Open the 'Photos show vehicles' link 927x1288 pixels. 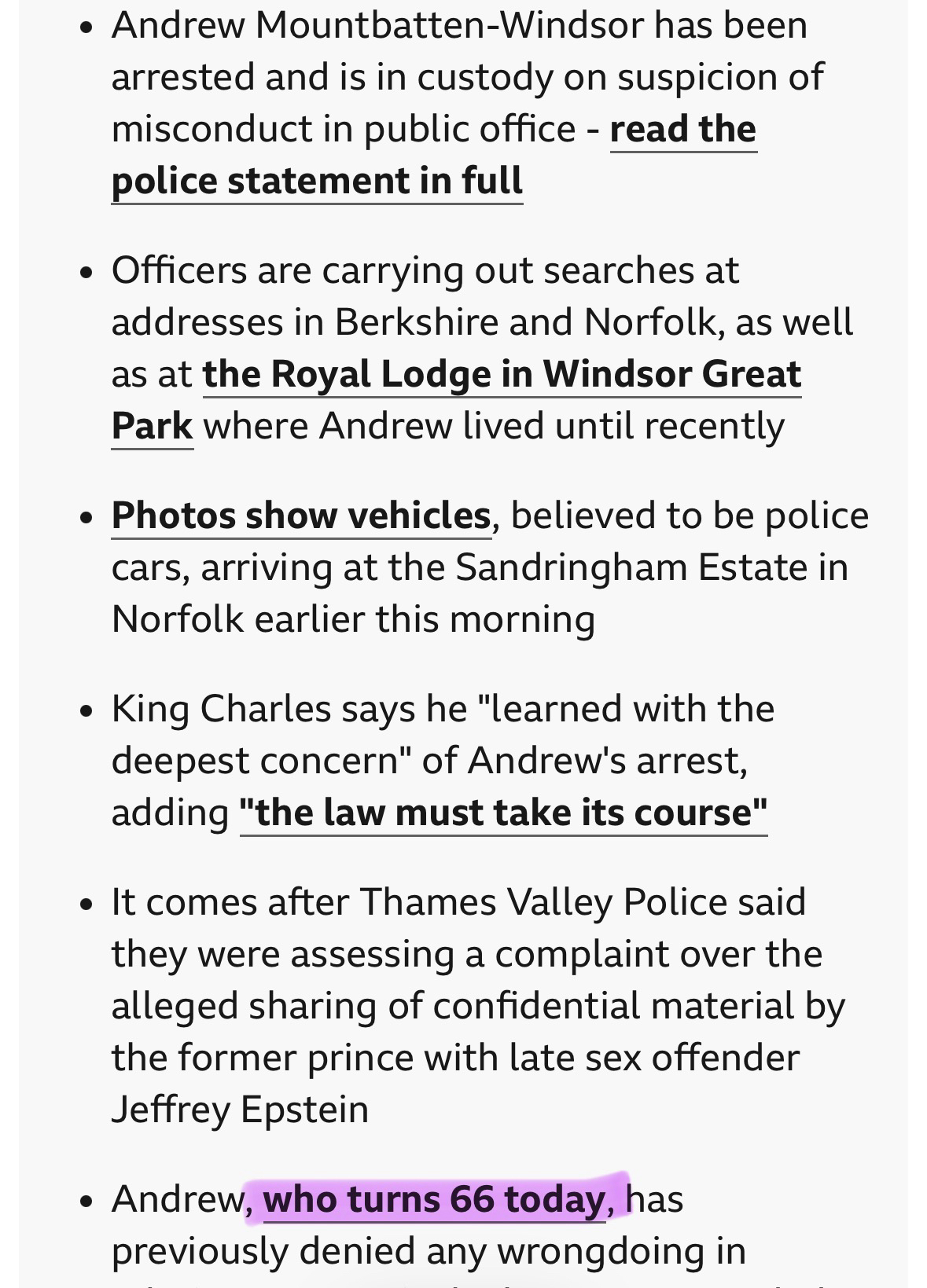(301, 516)
